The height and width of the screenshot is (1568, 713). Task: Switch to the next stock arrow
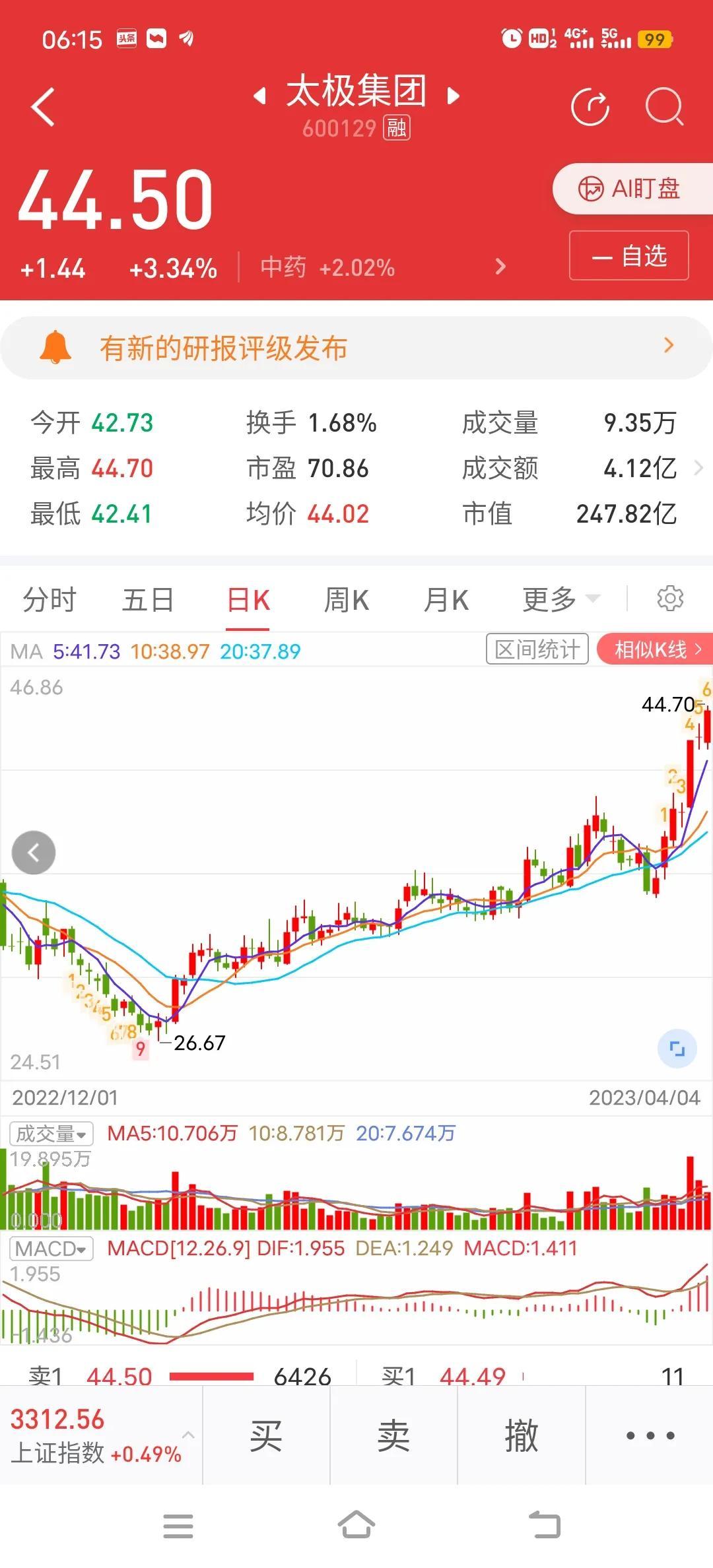(x=453, y=96)
